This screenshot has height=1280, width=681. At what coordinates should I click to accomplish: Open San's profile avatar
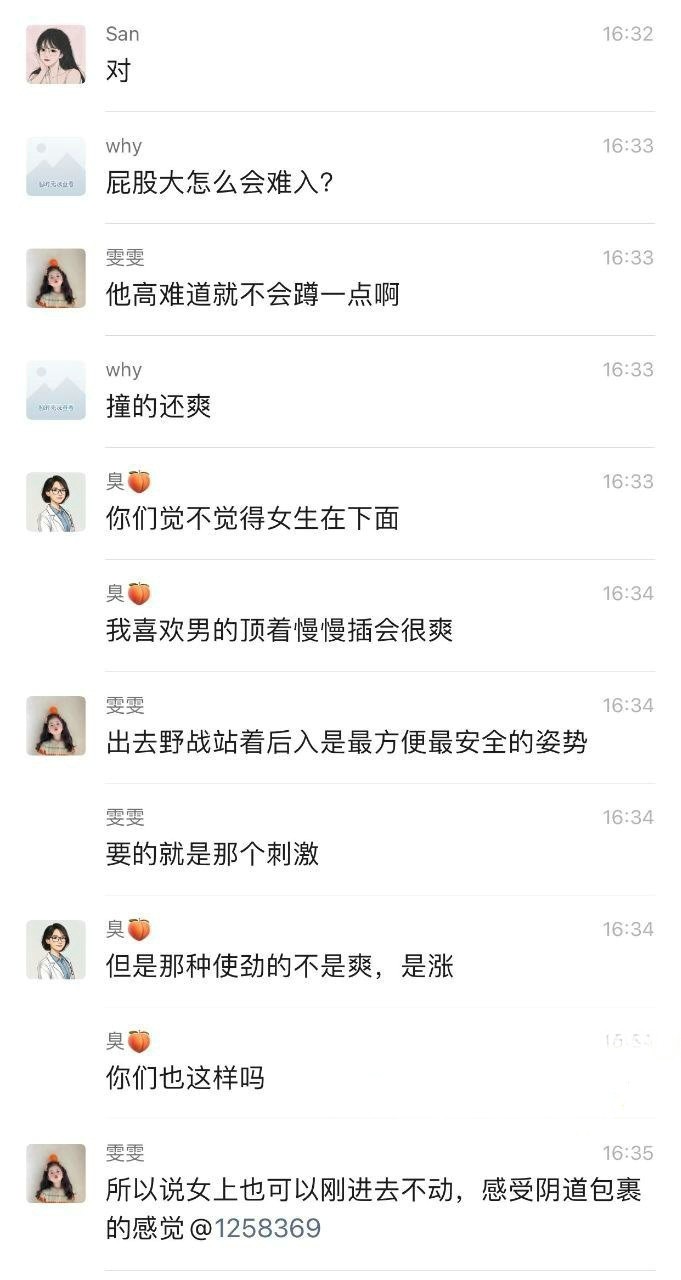click(56, 55)
